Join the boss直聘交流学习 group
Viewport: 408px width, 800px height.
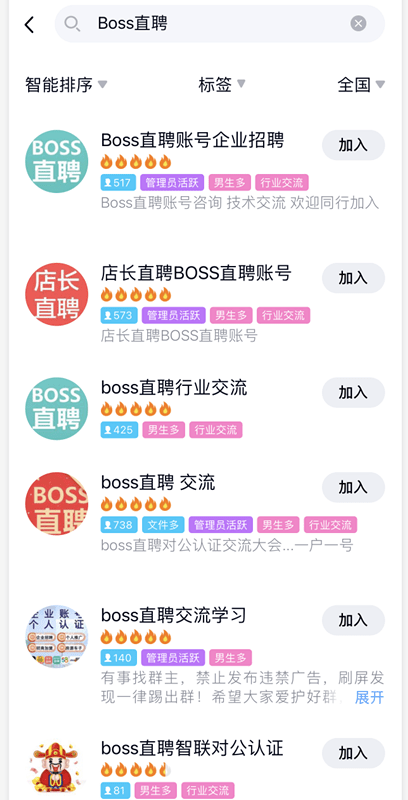353,620
